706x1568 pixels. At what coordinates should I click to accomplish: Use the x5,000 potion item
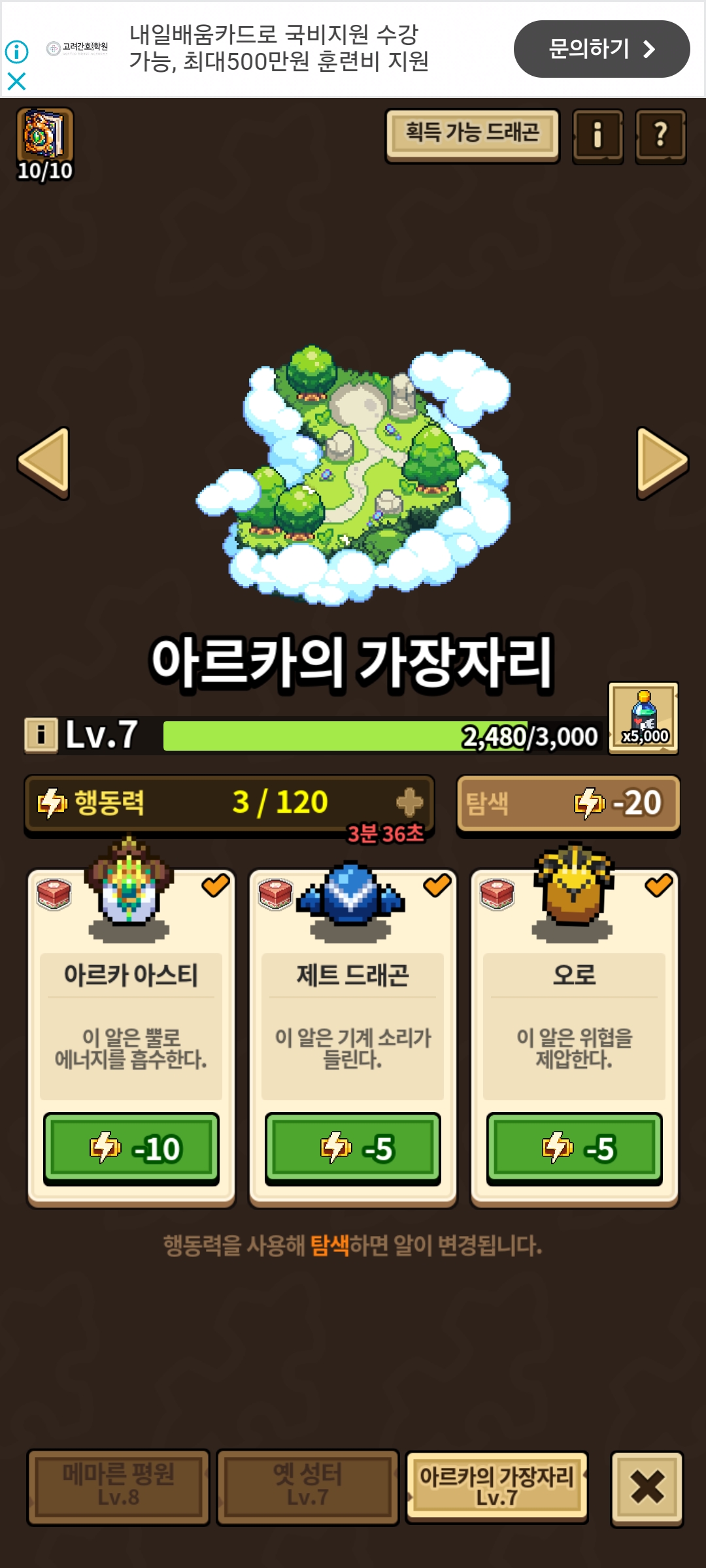pos(644,718)
